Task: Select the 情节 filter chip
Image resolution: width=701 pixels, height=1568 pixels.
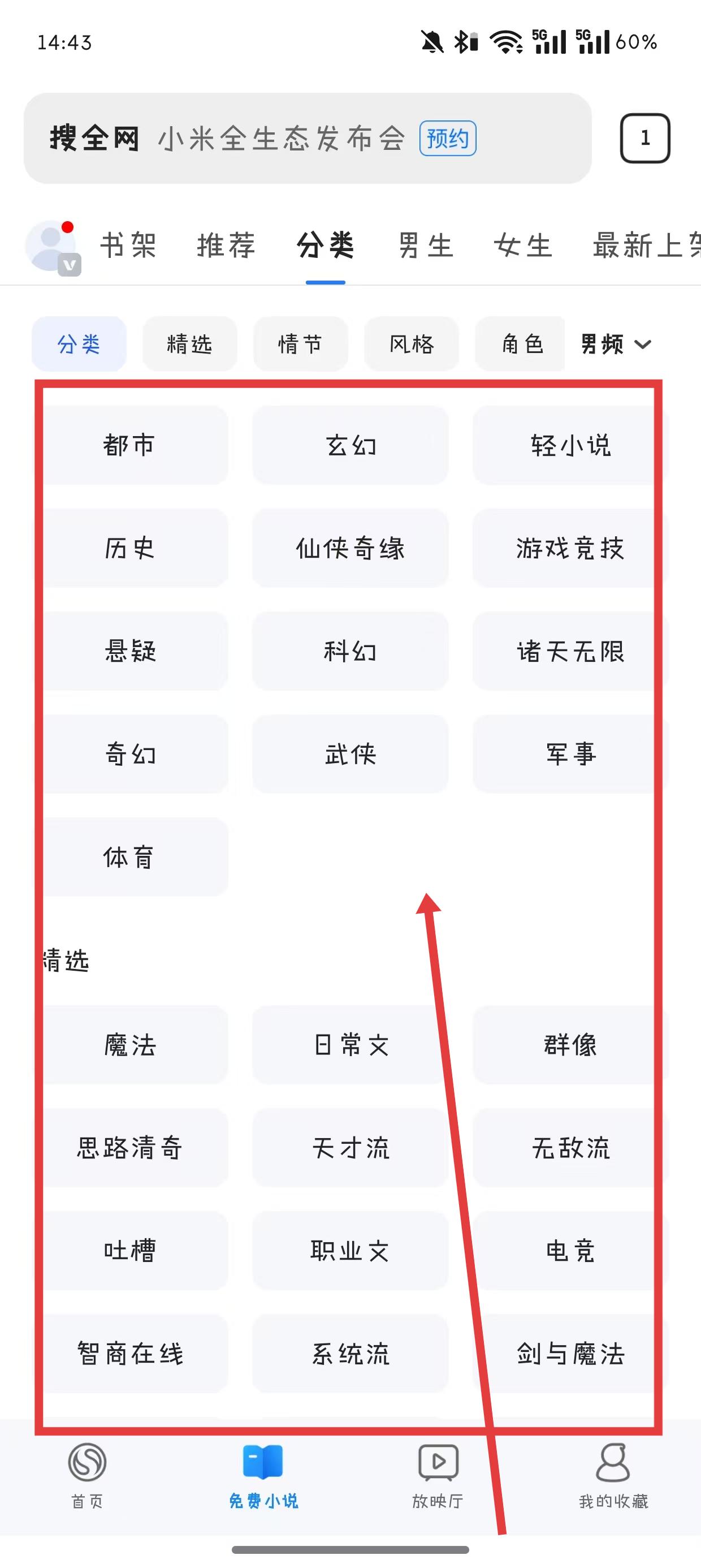Action: tap(300, 344)
